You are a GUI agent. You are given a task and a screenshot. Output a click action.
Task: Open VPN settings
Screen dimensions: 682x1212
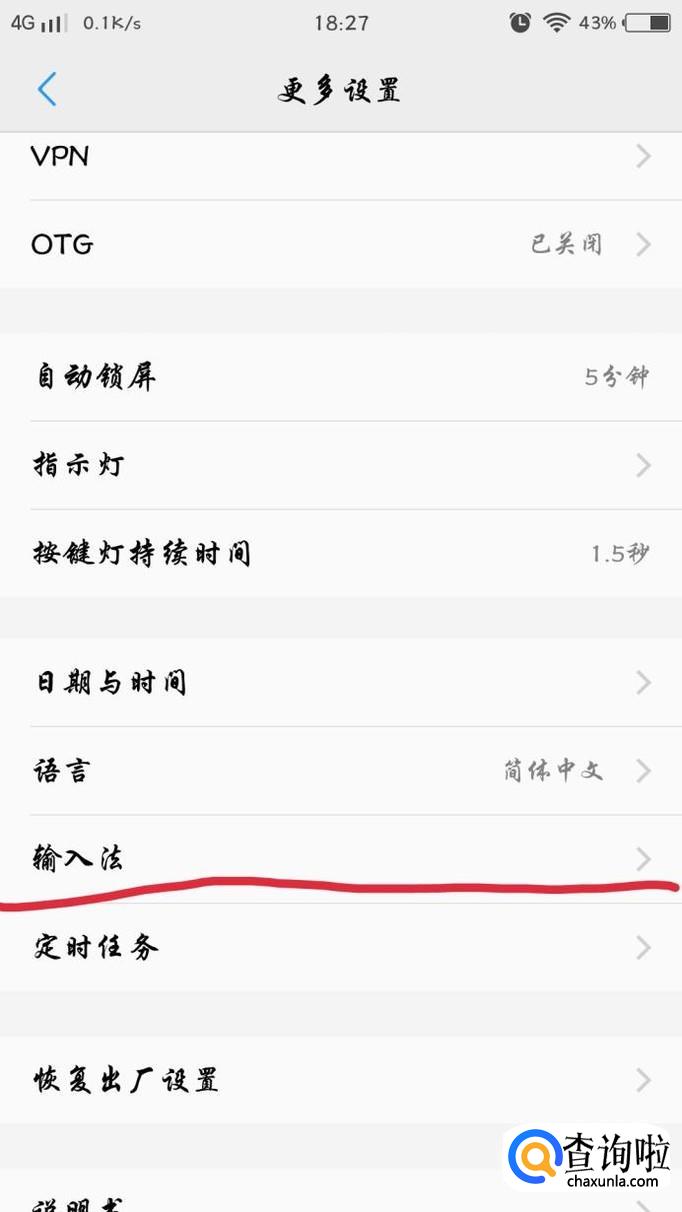pos(340,157)
